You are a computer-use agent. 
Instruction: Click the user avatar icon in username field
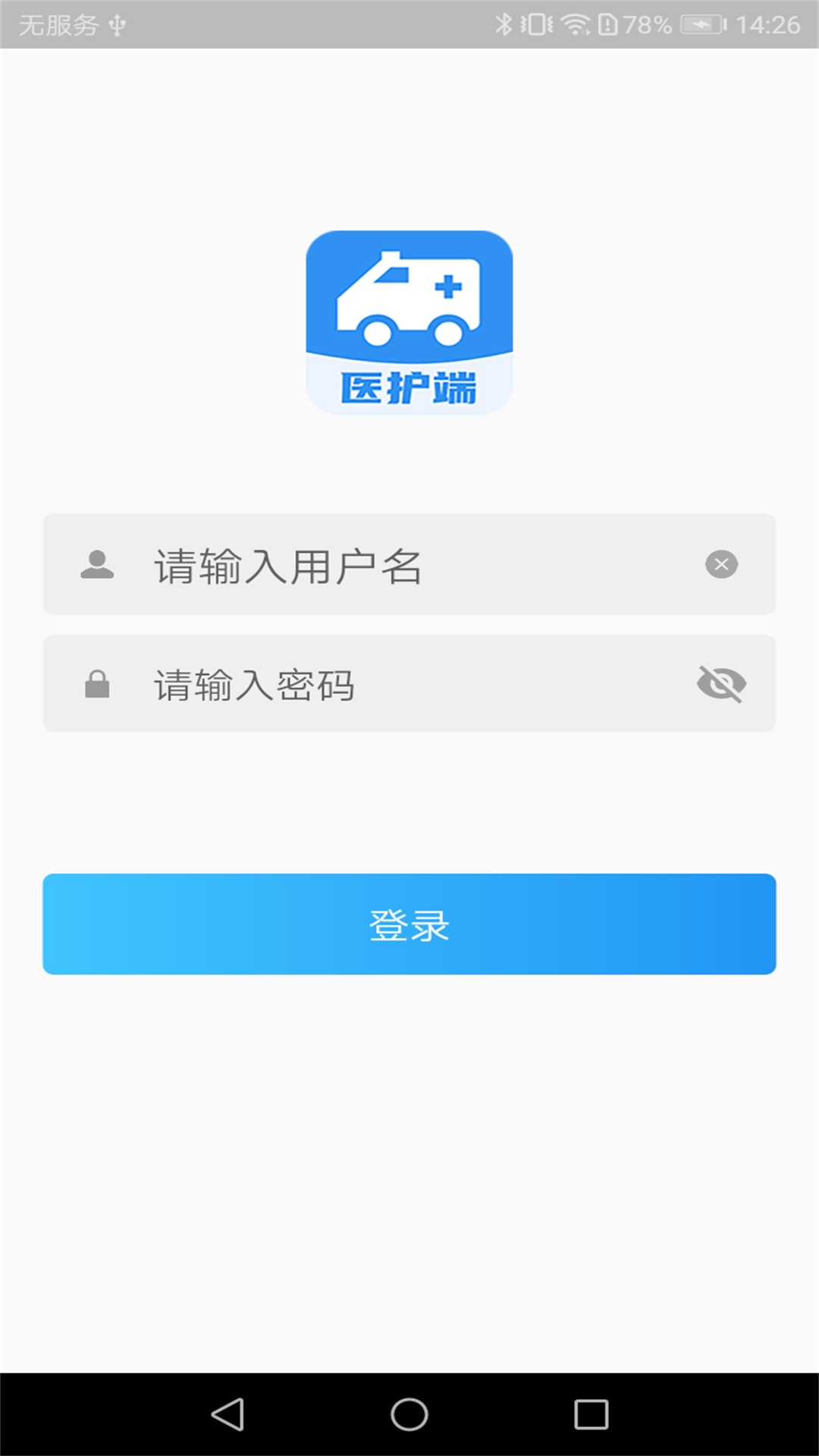[x=96, y=563]
